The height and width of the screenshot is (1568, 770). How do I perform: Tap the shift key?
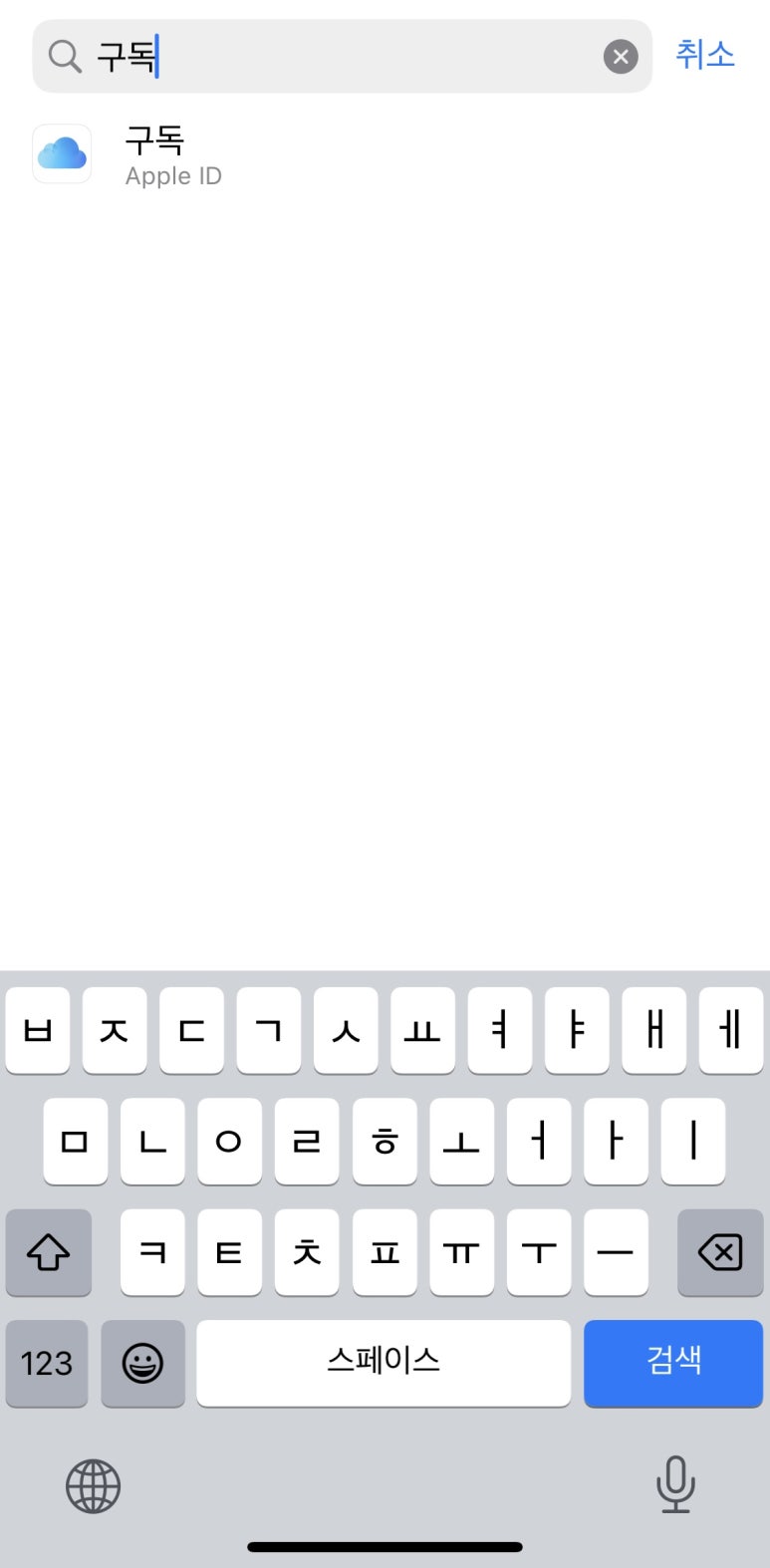[x=48, y=1252]
